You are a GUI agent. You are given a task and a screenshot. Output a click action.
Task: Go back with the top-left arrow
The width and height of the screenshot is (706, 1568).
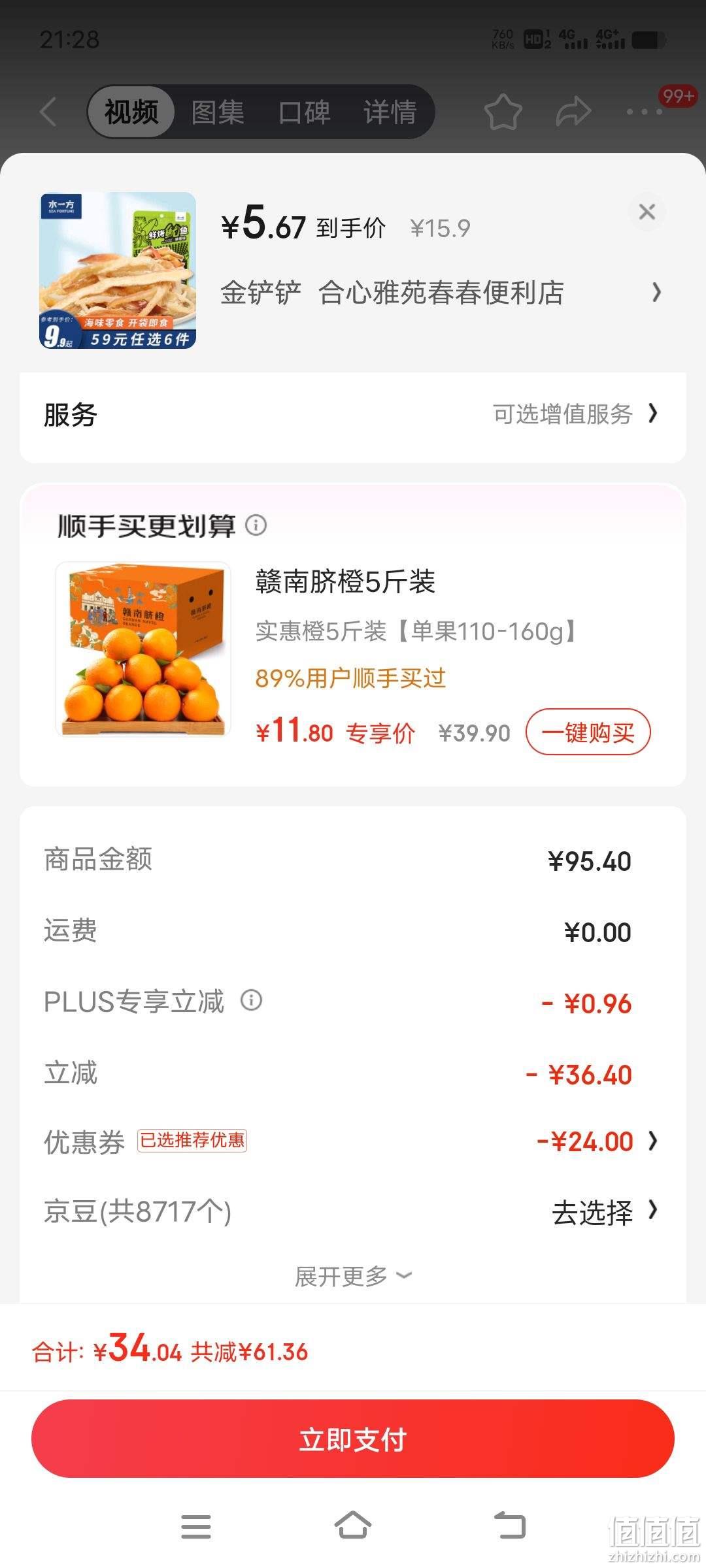[49, 111]
